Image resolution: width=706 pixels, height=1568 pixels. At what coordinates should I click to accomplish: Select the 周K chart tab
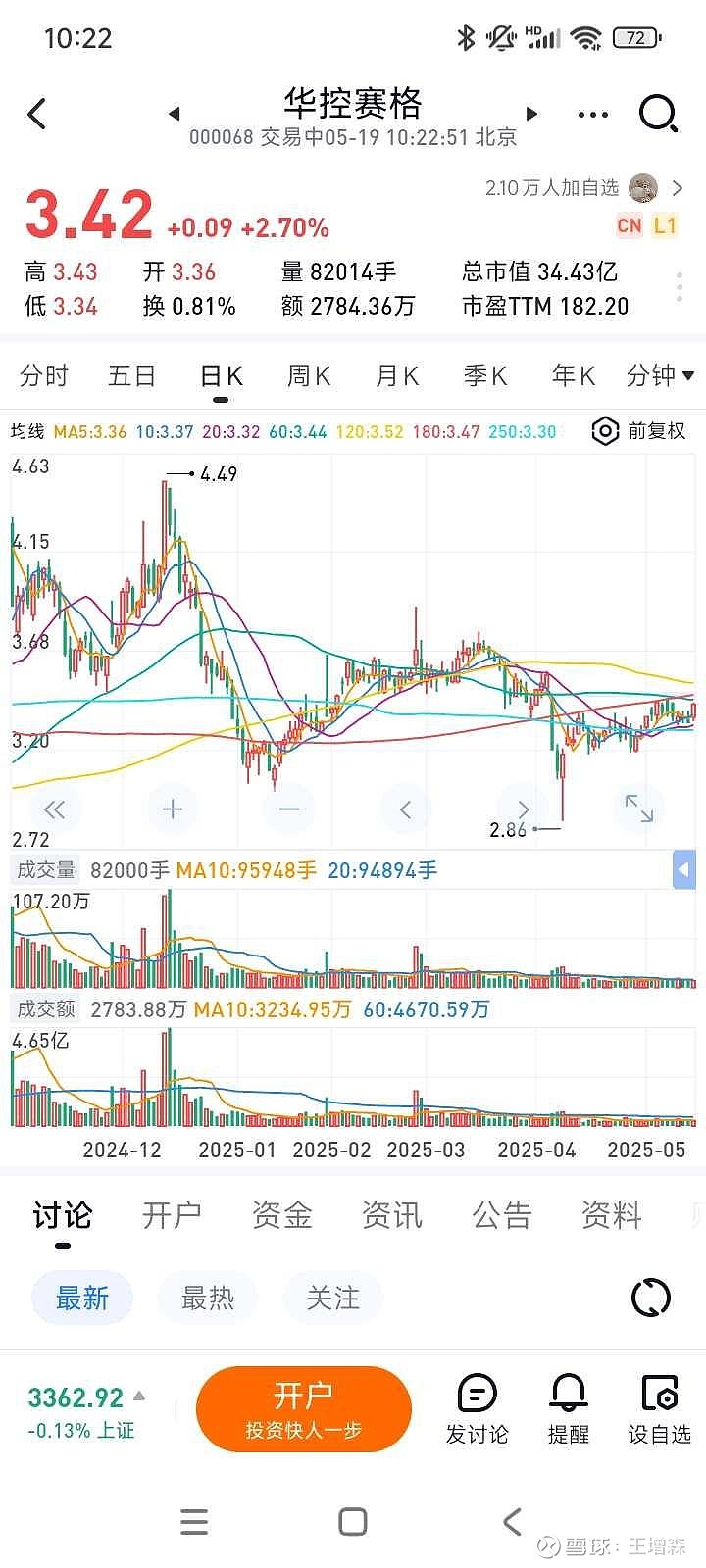point(309,375)
